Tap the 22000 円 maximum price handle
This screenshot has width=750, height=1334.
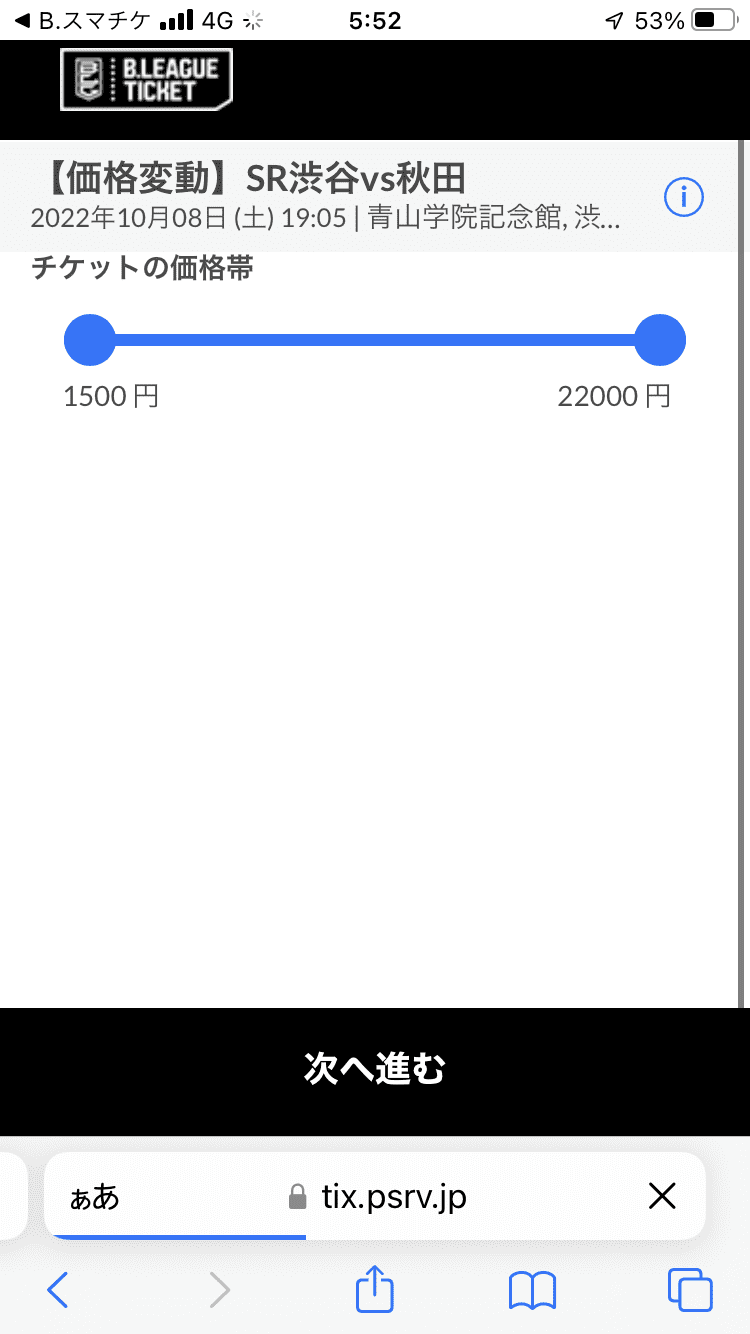660,340
